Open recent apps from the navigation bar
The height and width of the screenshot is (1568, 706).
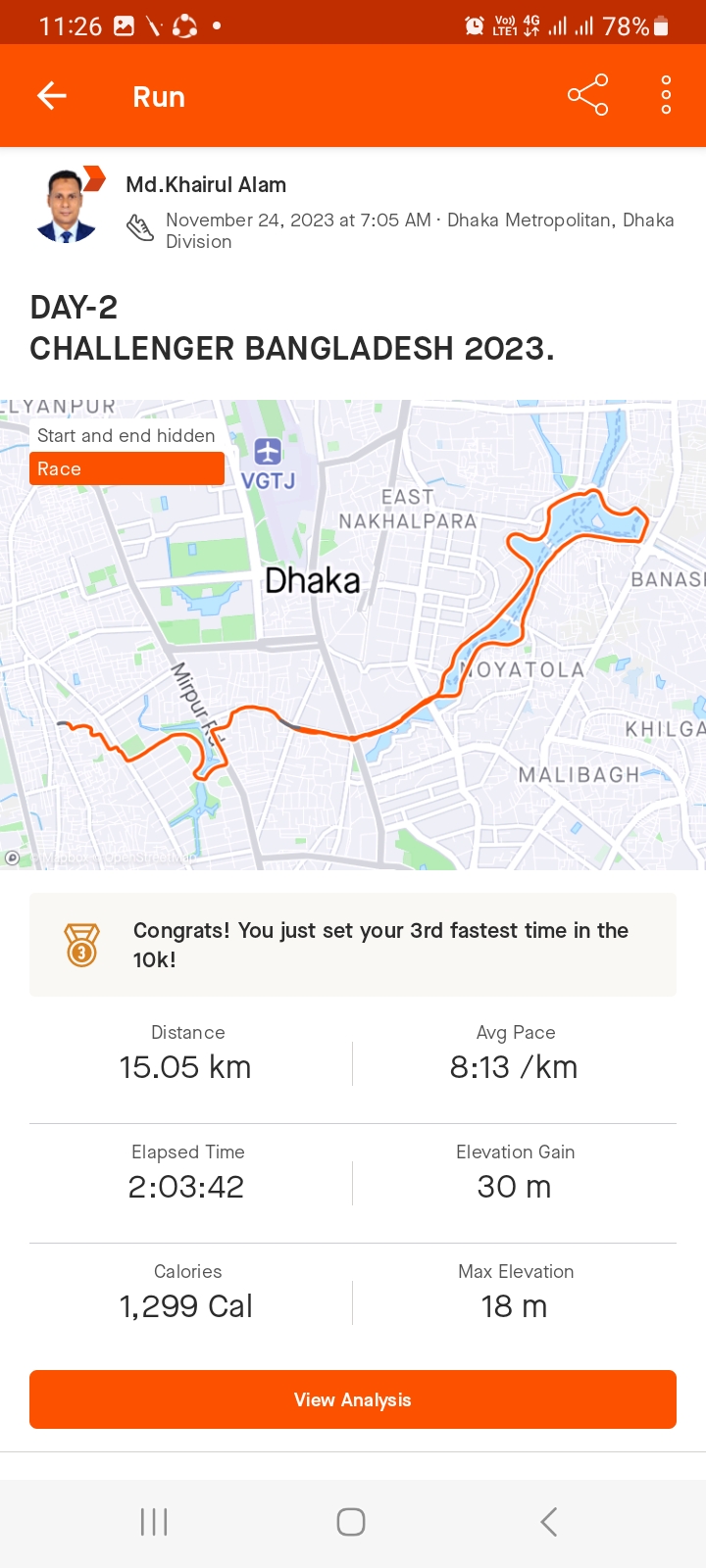[154, 1522]
